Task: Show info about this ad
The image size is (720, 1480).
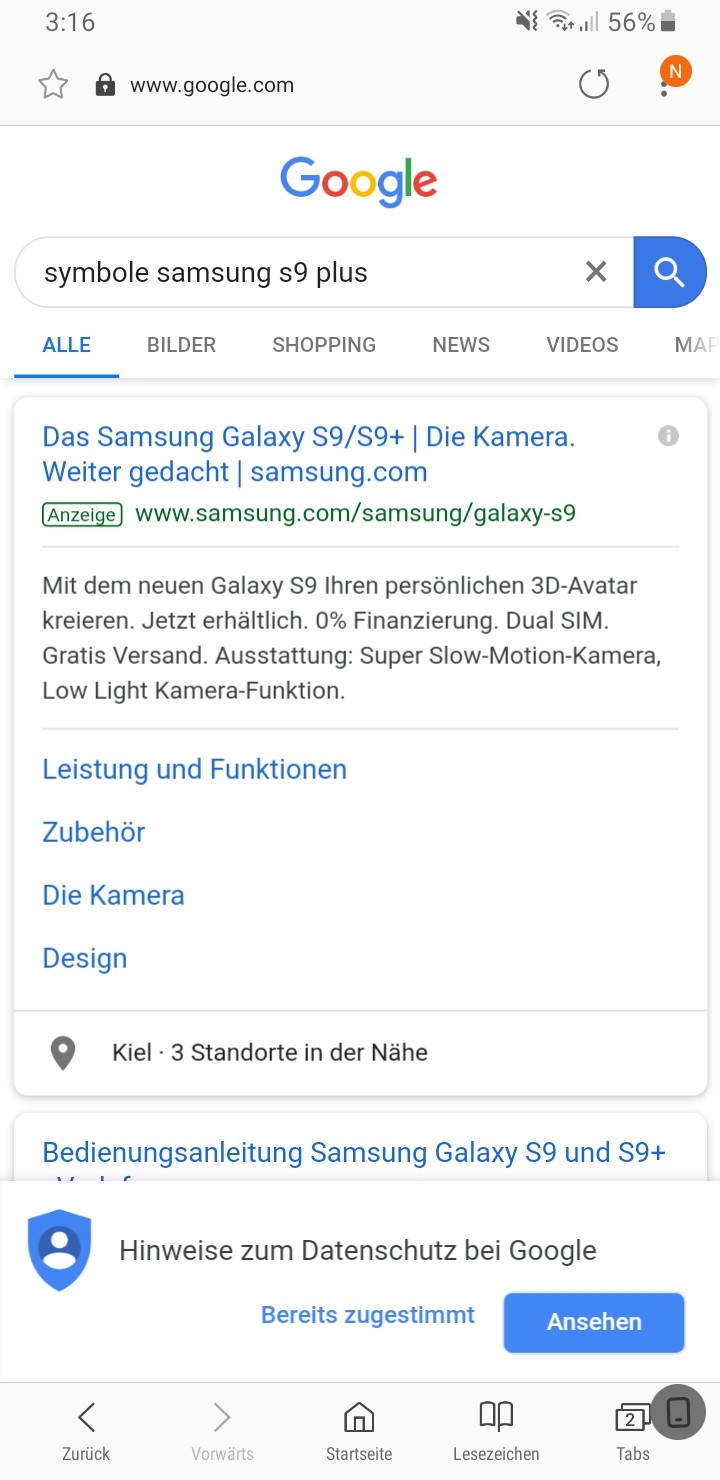Action: click(x=668, y=436)
